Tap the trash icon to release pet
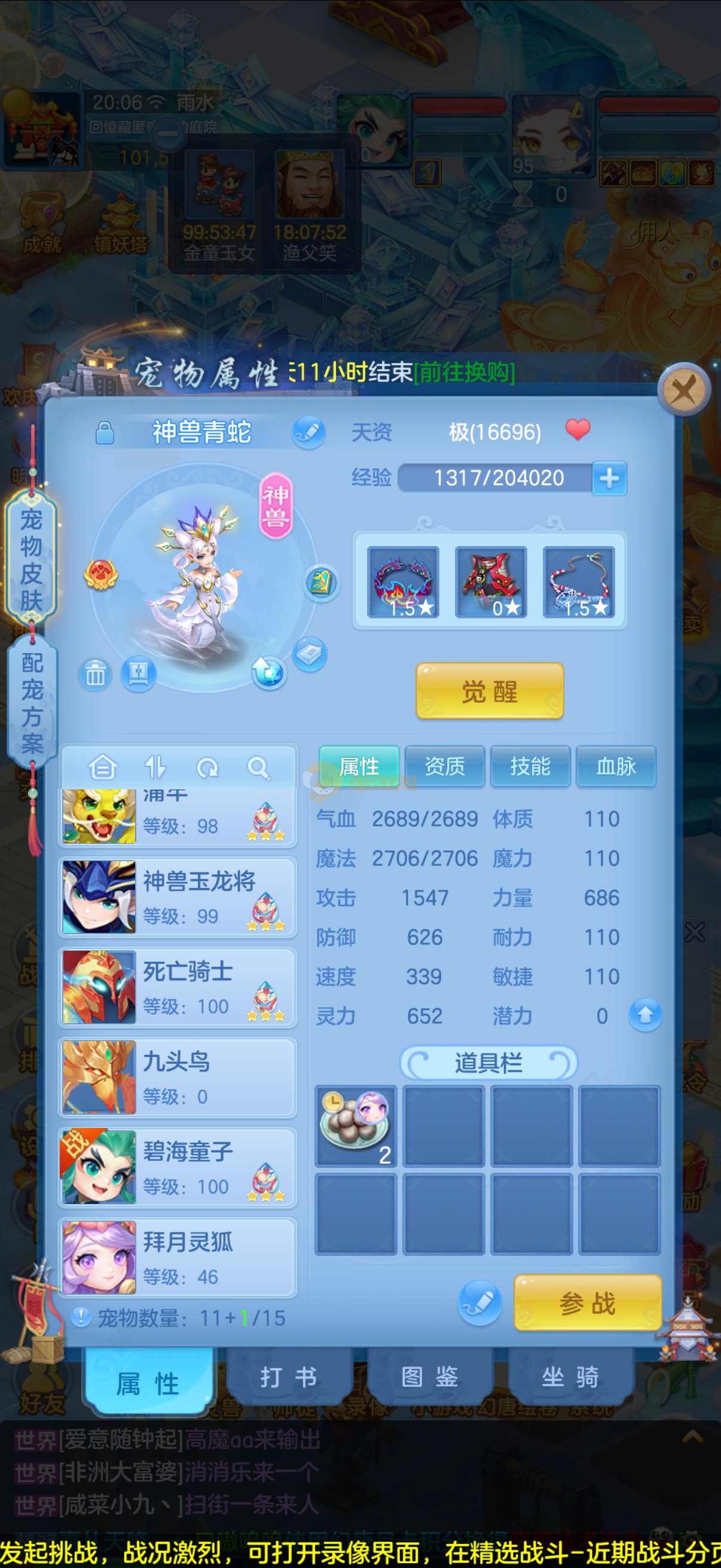Screen dimensions: 721x1568 (x=95, y=675)
